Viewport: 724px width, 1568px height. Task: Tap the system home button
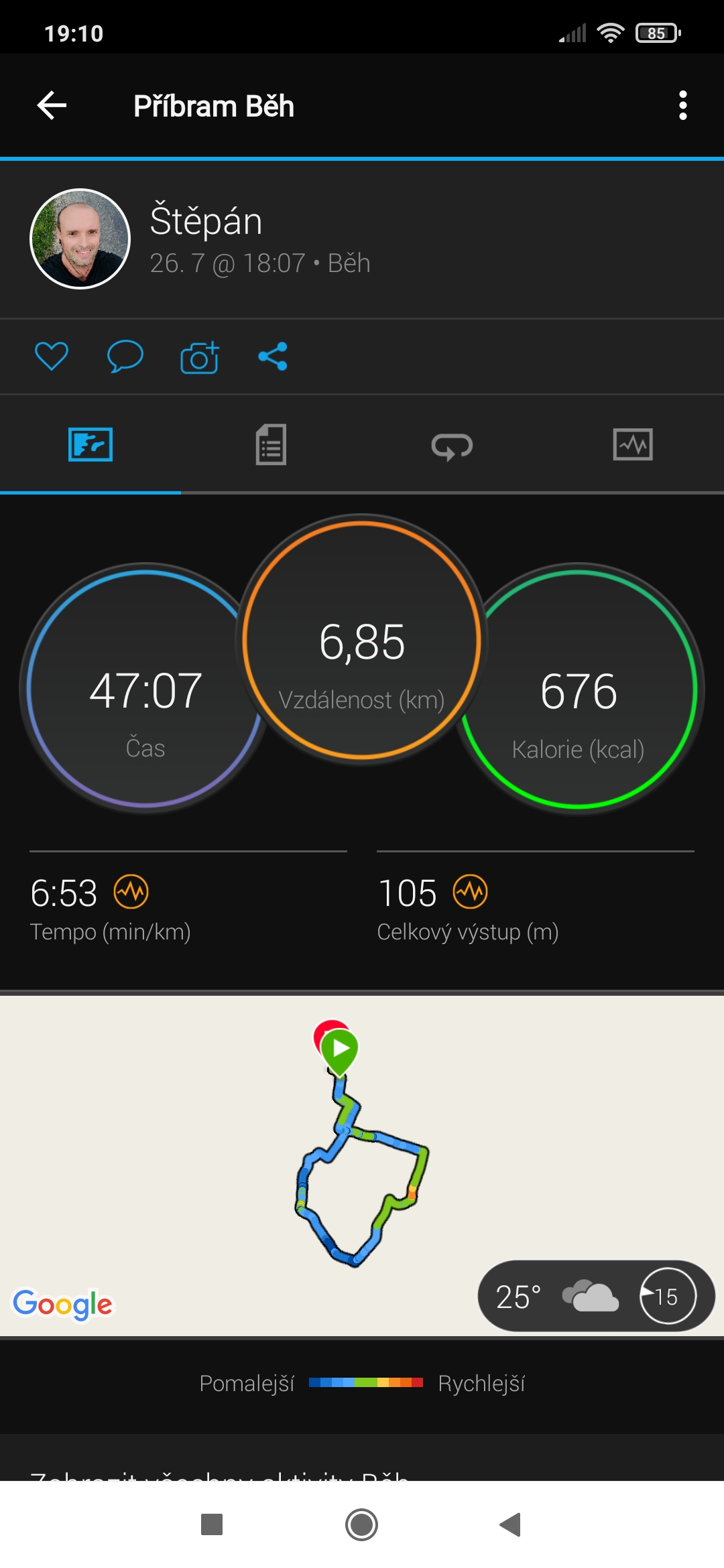[362, 1524]
